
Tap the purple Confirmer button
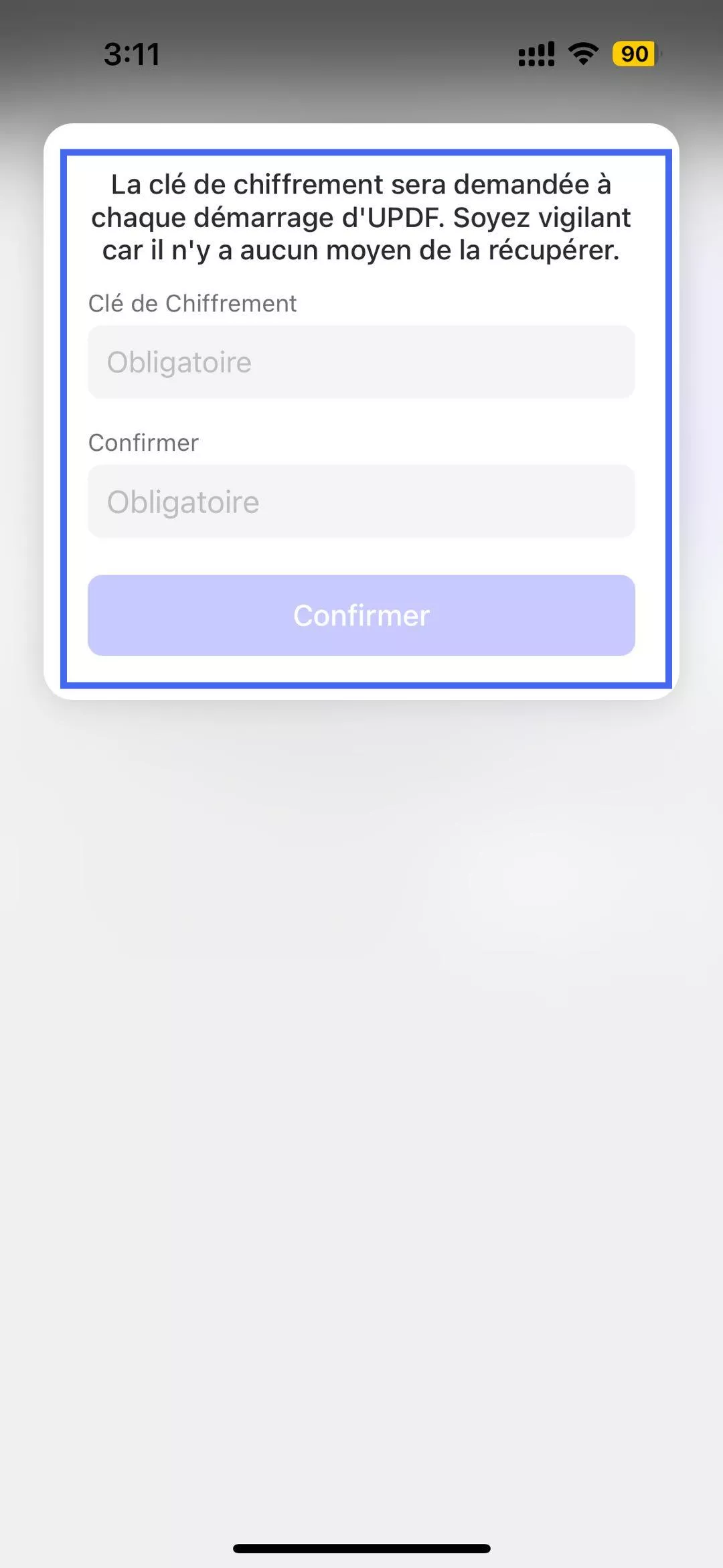361,615
